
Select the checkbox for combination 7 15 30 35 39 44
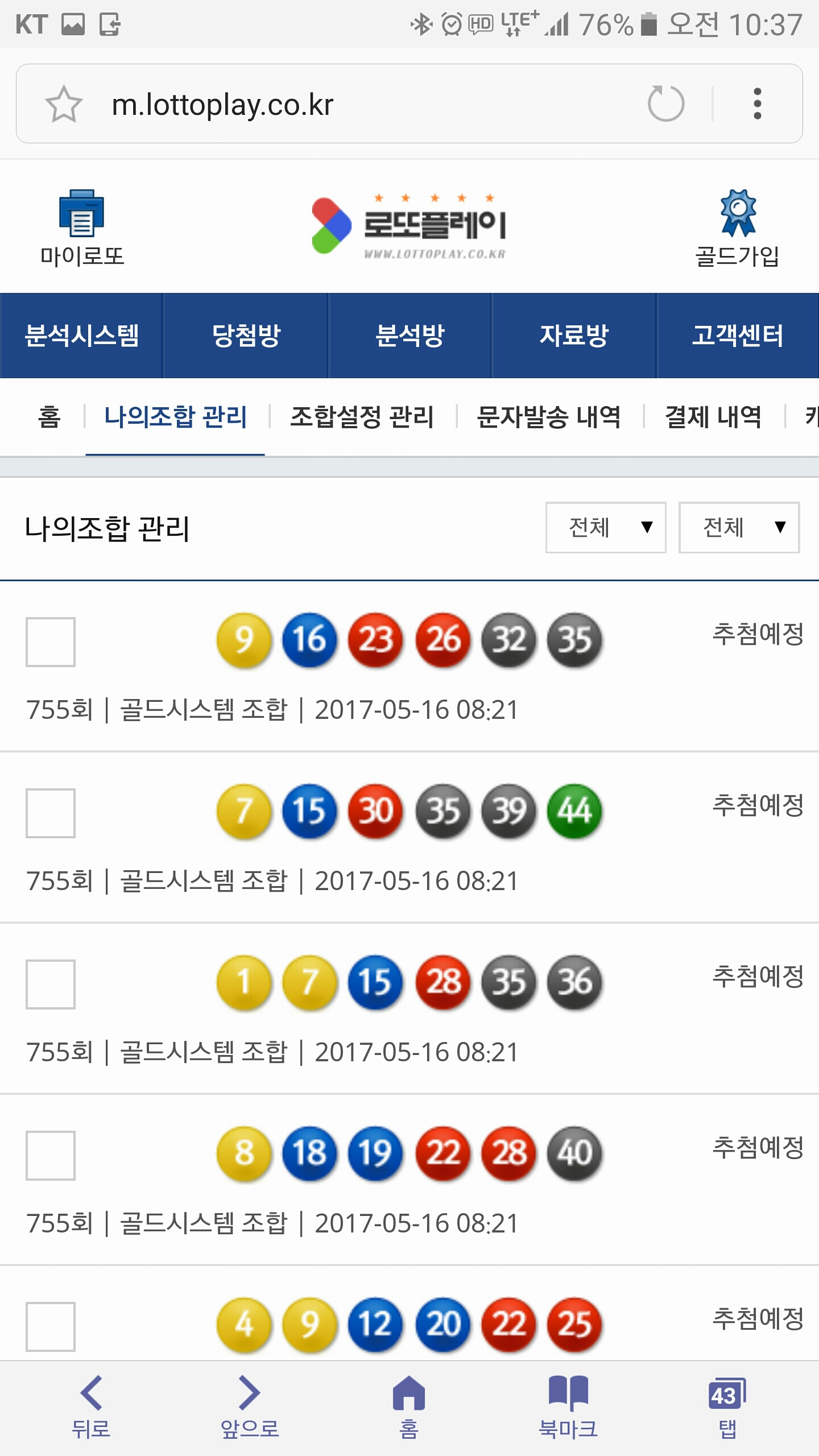point(51,813)
